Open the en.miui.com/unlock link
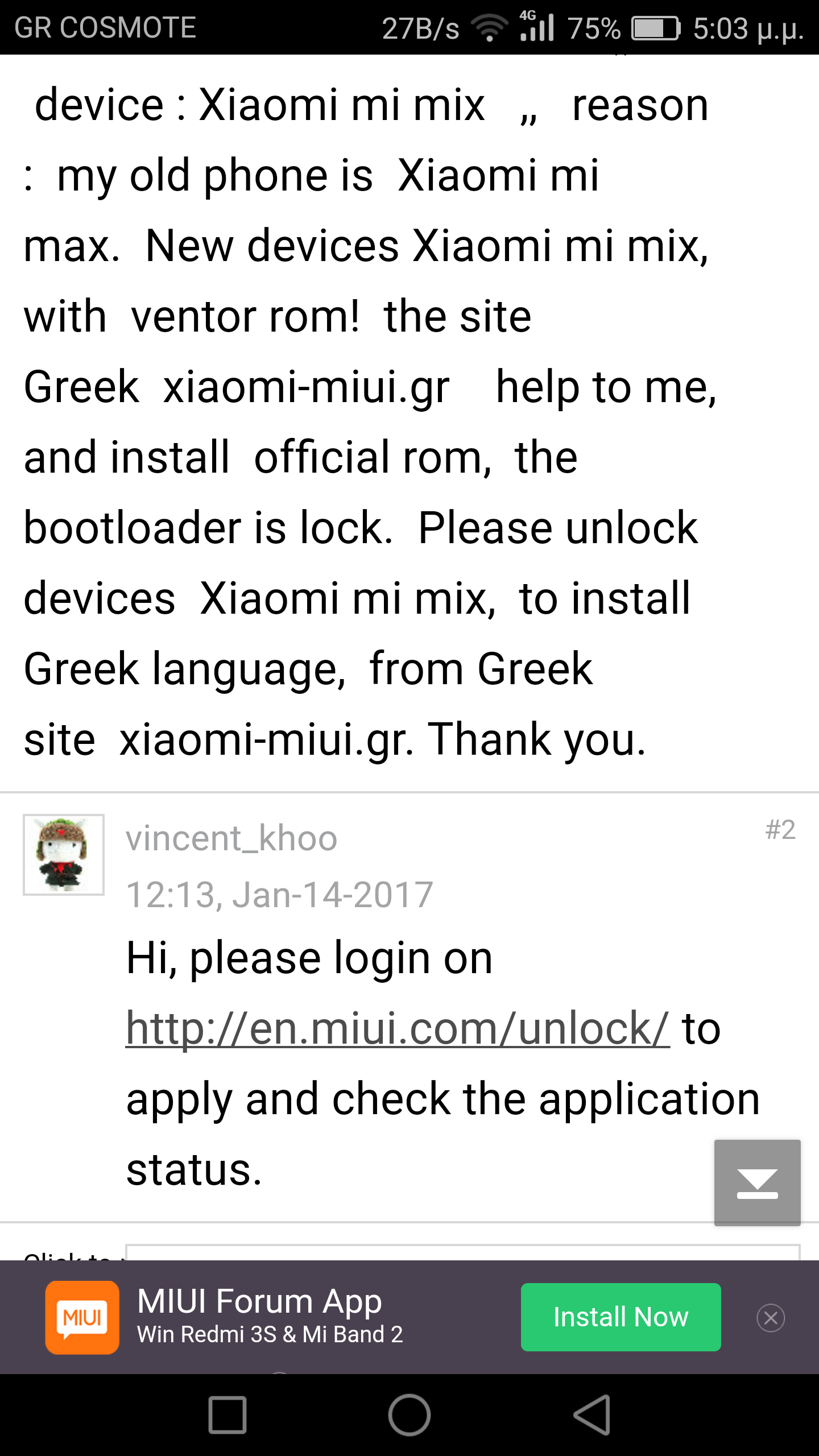The width and height of the screenshot is (819, 1456). coord(397,1028)
